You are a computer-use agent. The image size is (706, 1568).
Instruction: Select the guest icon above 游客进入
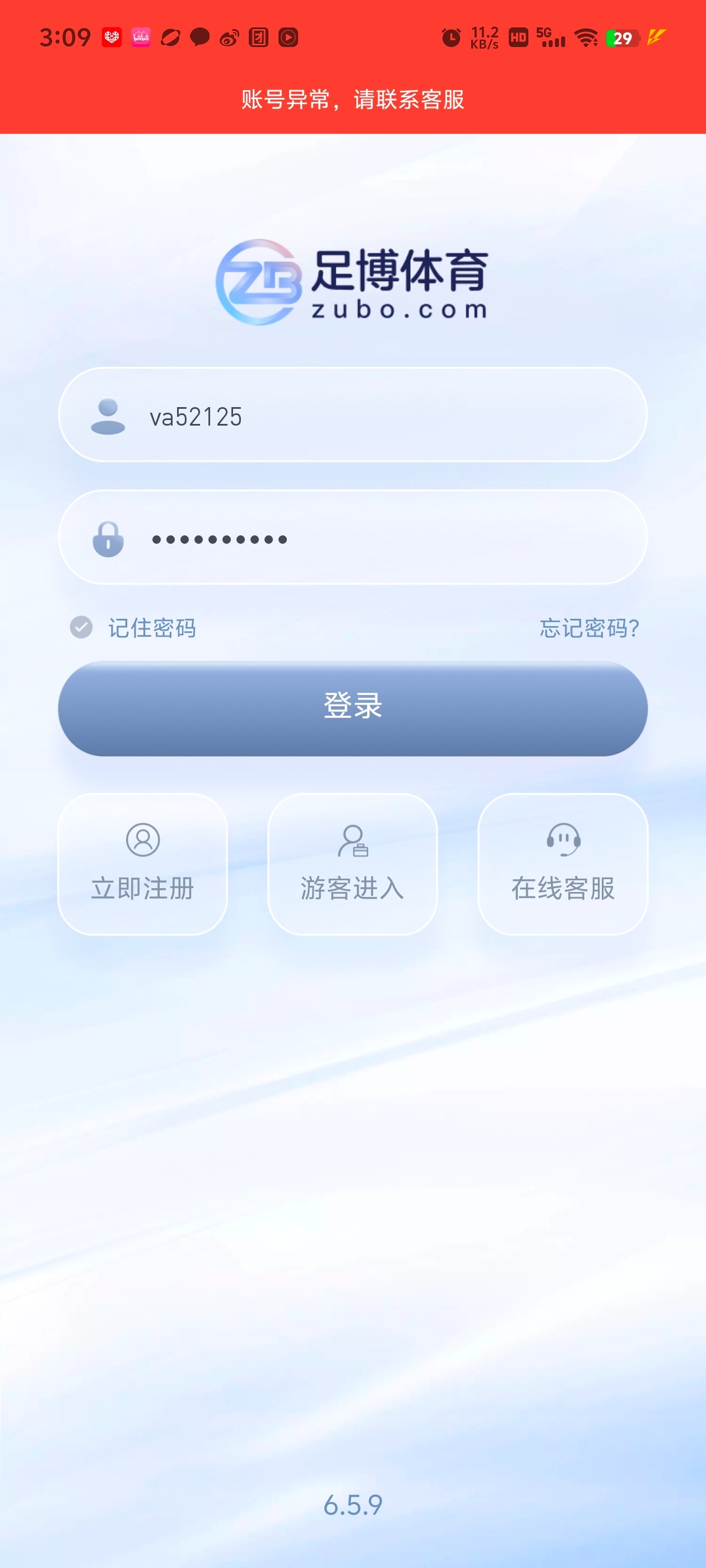tap(352, 843)
